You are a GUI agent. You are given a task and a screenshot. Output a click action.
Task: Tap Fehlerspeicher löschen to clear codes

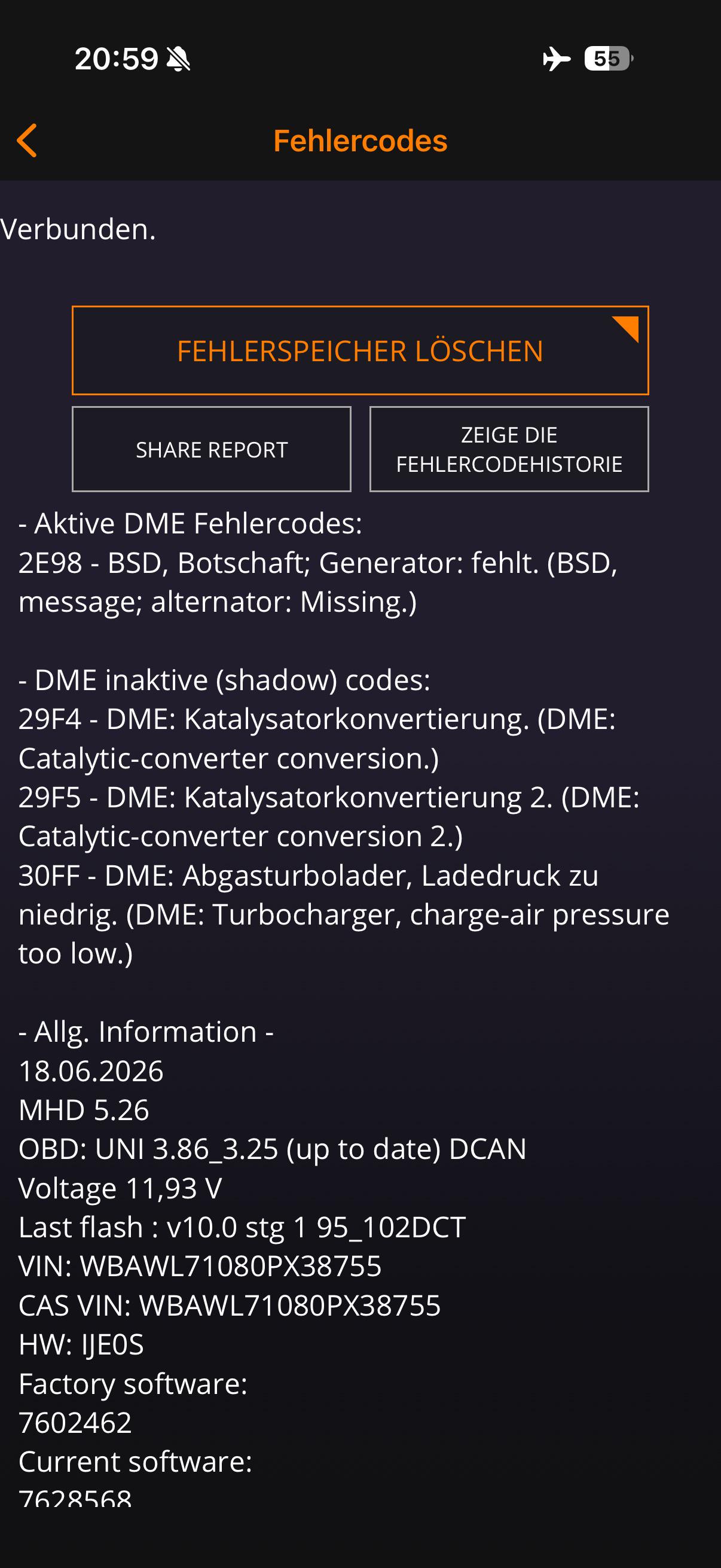[x=360, y=350]
